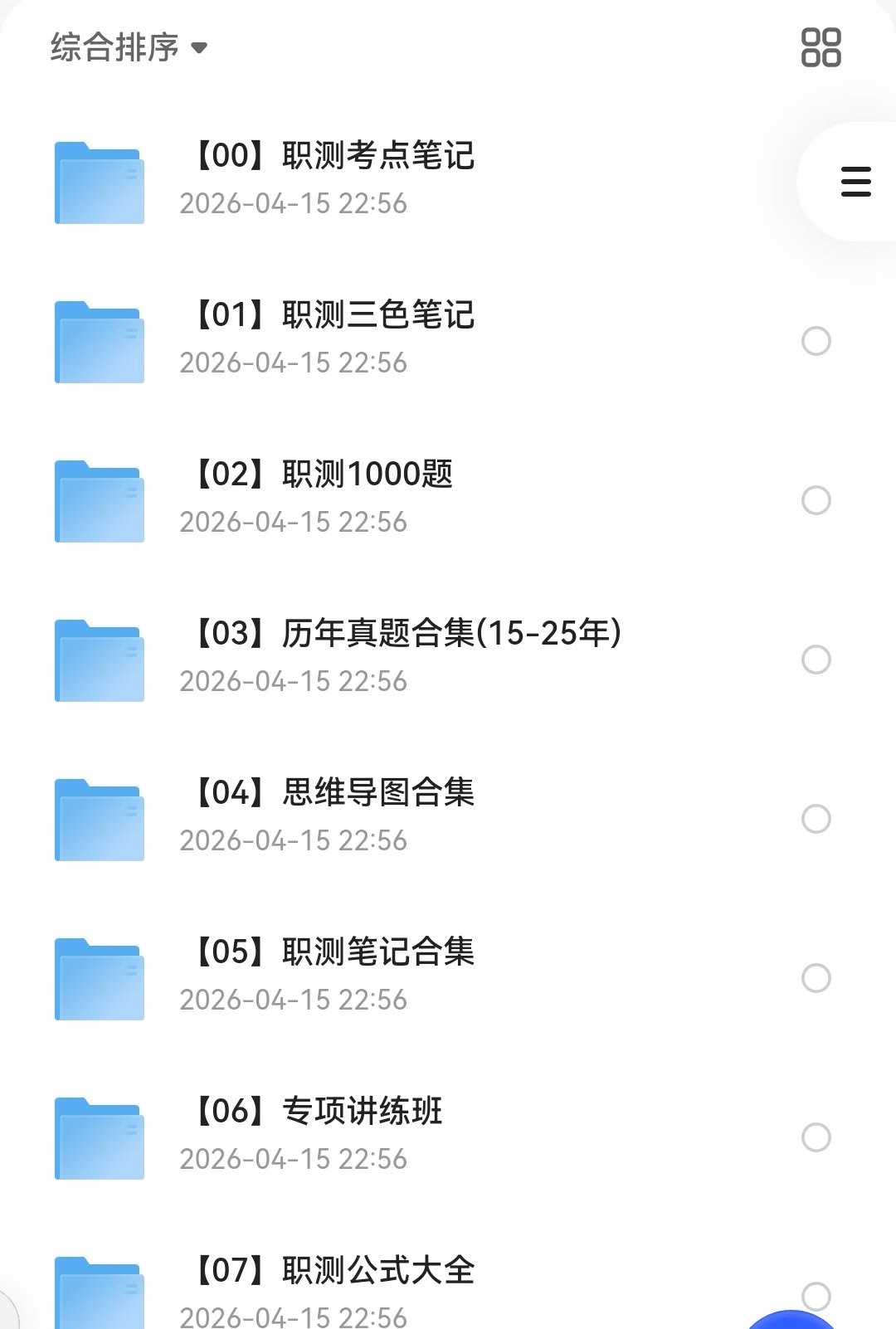Open the 【05】职测笔记合集 folder

pyautogui.click(x=334, y=952)
